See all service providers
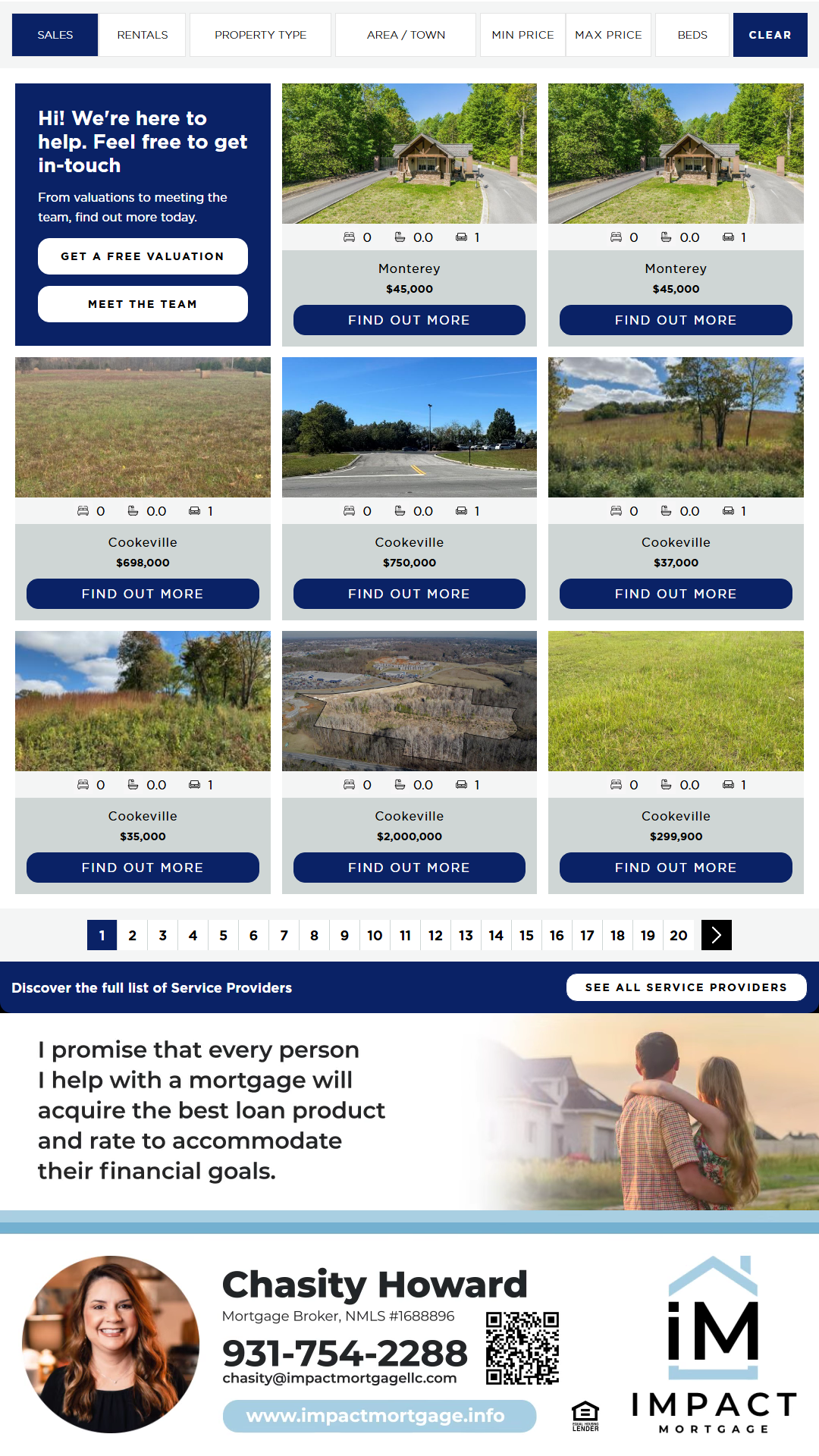This screenshot has width=819, height=1456. click(x=686, y=987)
